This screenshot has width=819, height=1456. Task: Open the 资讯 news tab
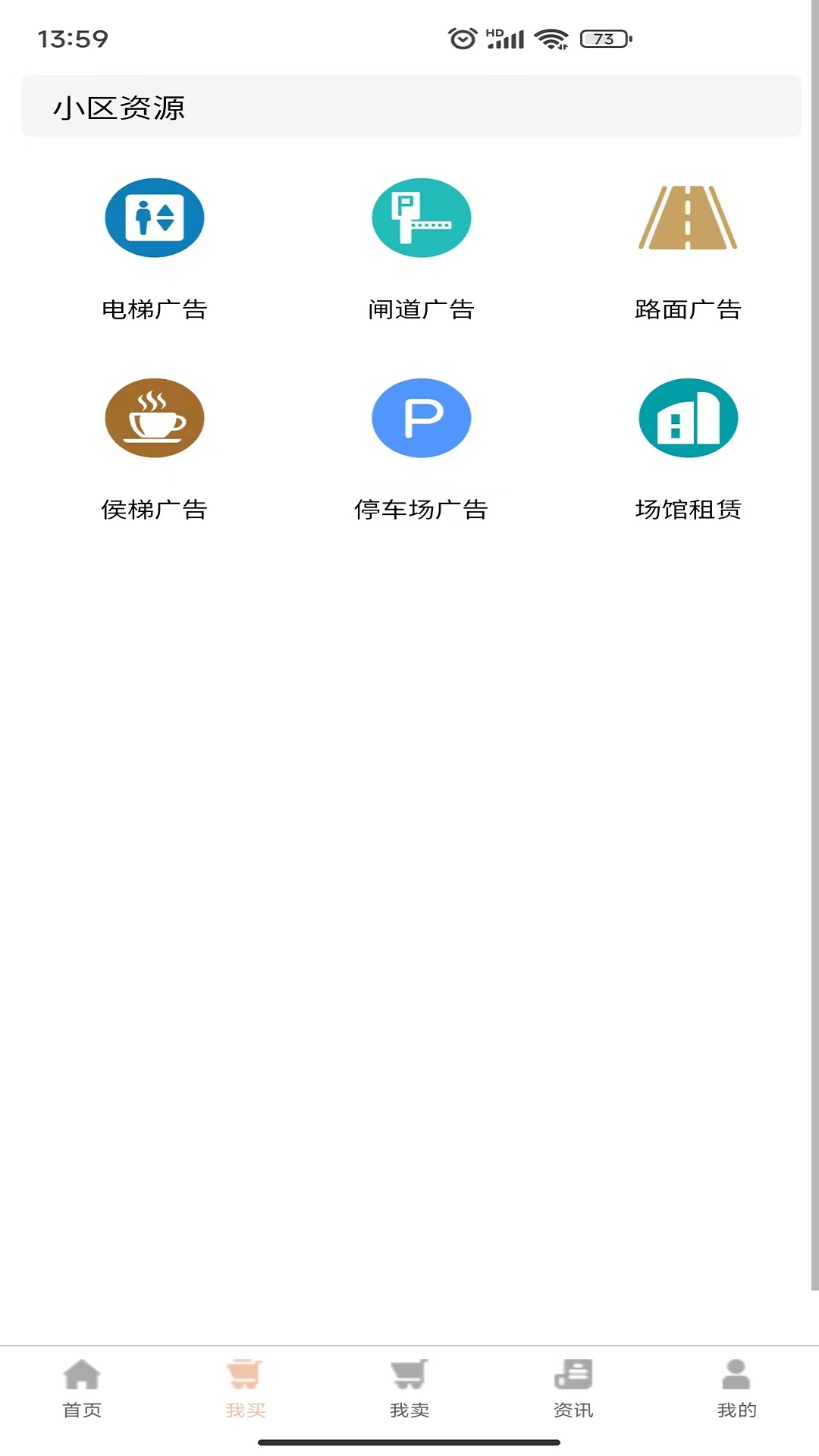pyautogui.click(x=573, y=1388)
